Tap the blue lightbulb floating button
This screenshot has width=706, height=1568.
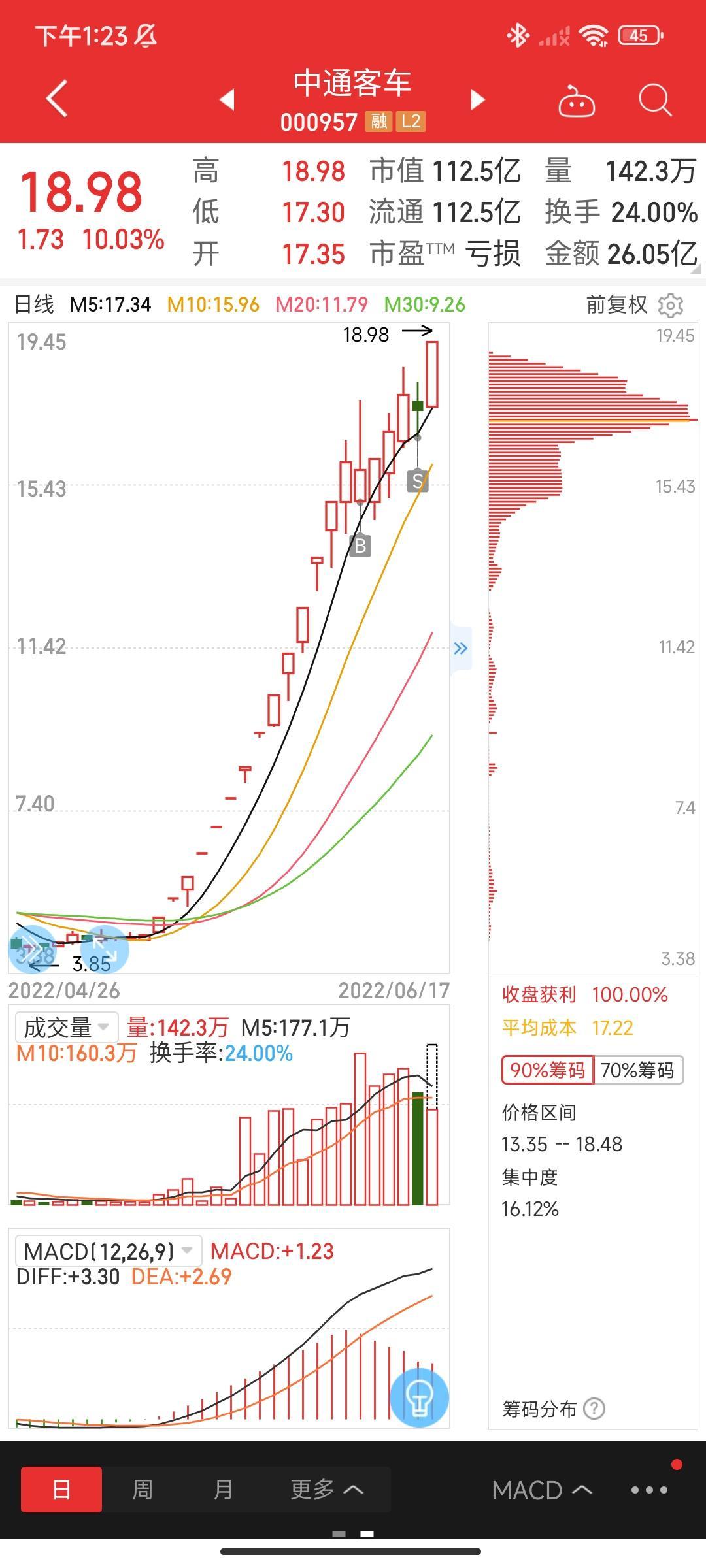tap(419, 1397)
